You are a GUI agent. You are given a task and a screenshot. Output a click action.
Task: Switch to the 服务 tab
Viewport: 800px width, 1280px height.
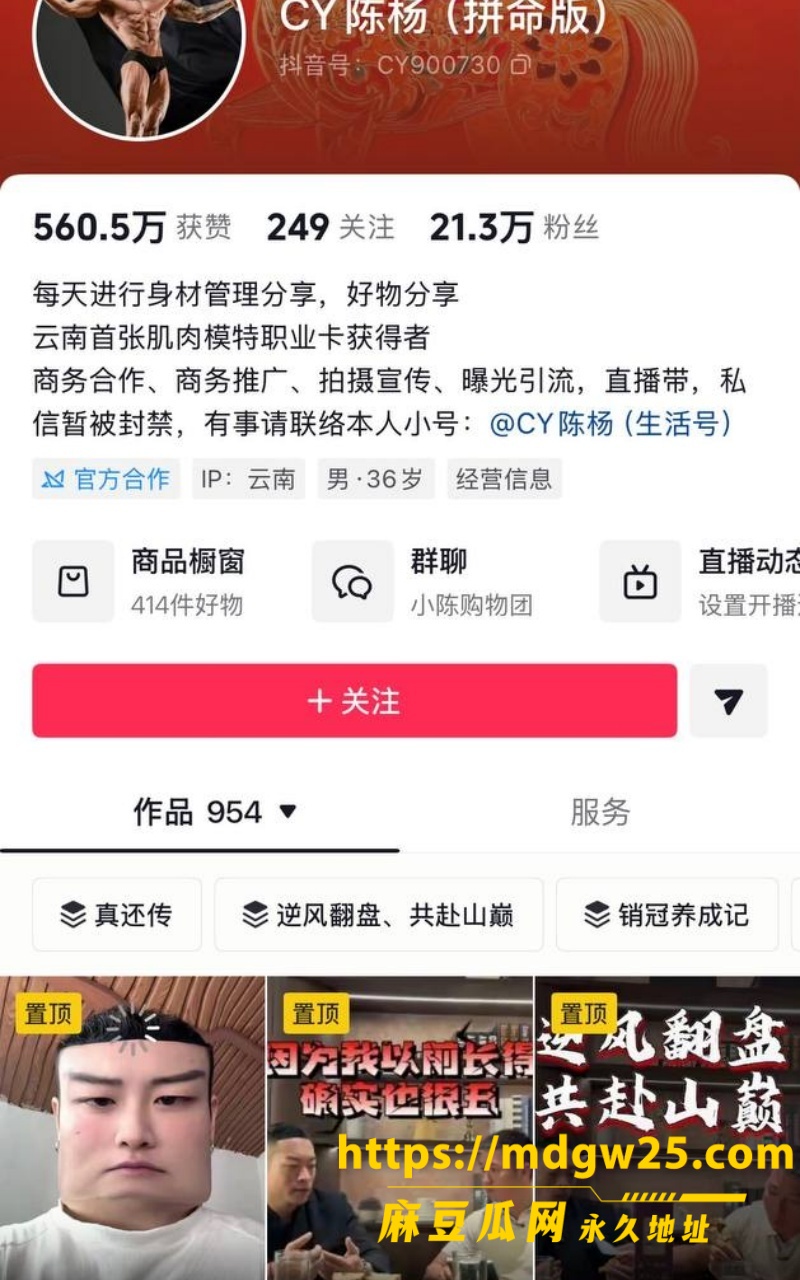[x=600, y=812]
